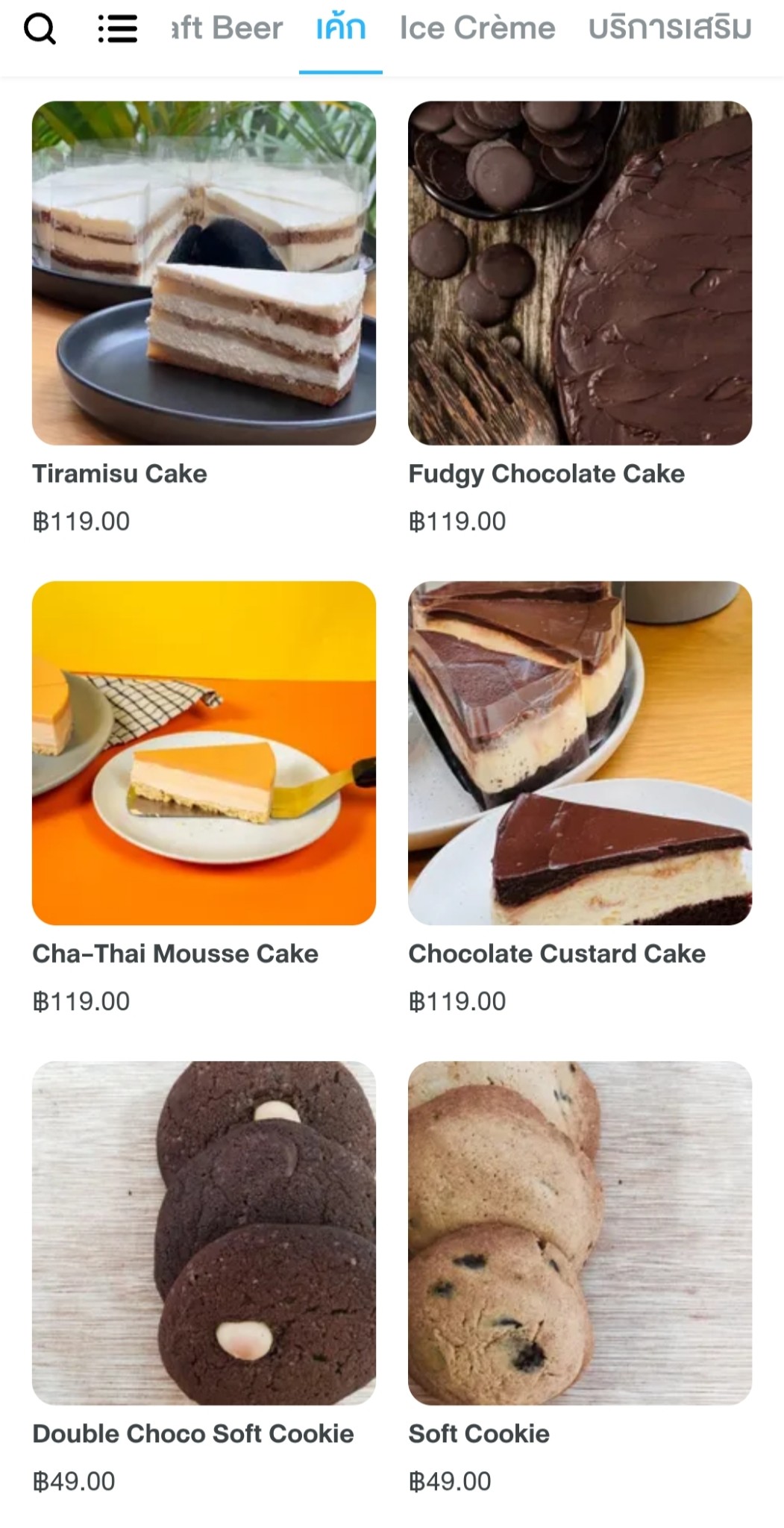
Task: View the Fudgy Chocolate Cake item
Action: coord(580,273)
